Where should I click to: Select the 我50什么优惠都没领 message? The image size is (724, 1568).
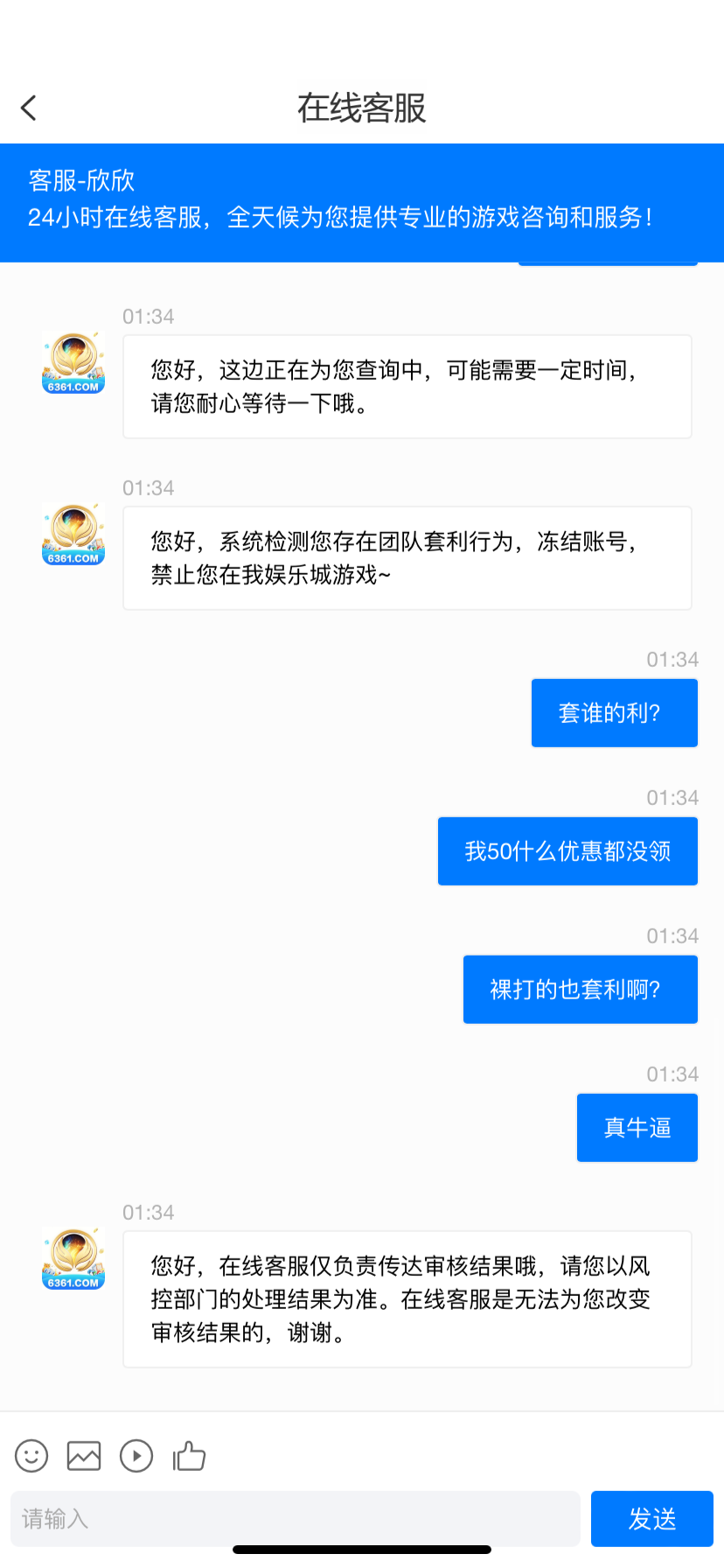coord(567,850)
